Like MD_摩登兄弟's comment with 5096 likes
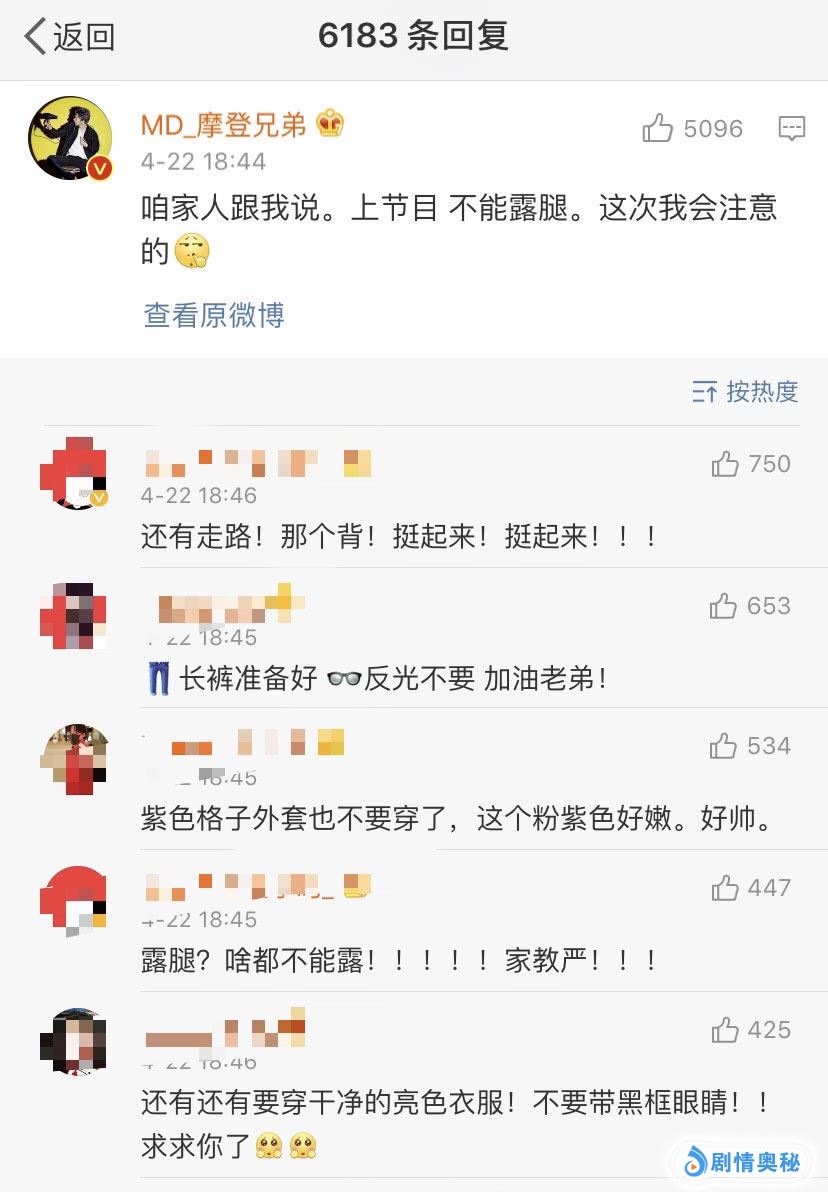This screenshot has height=1192, width=828. pos(658,129)
